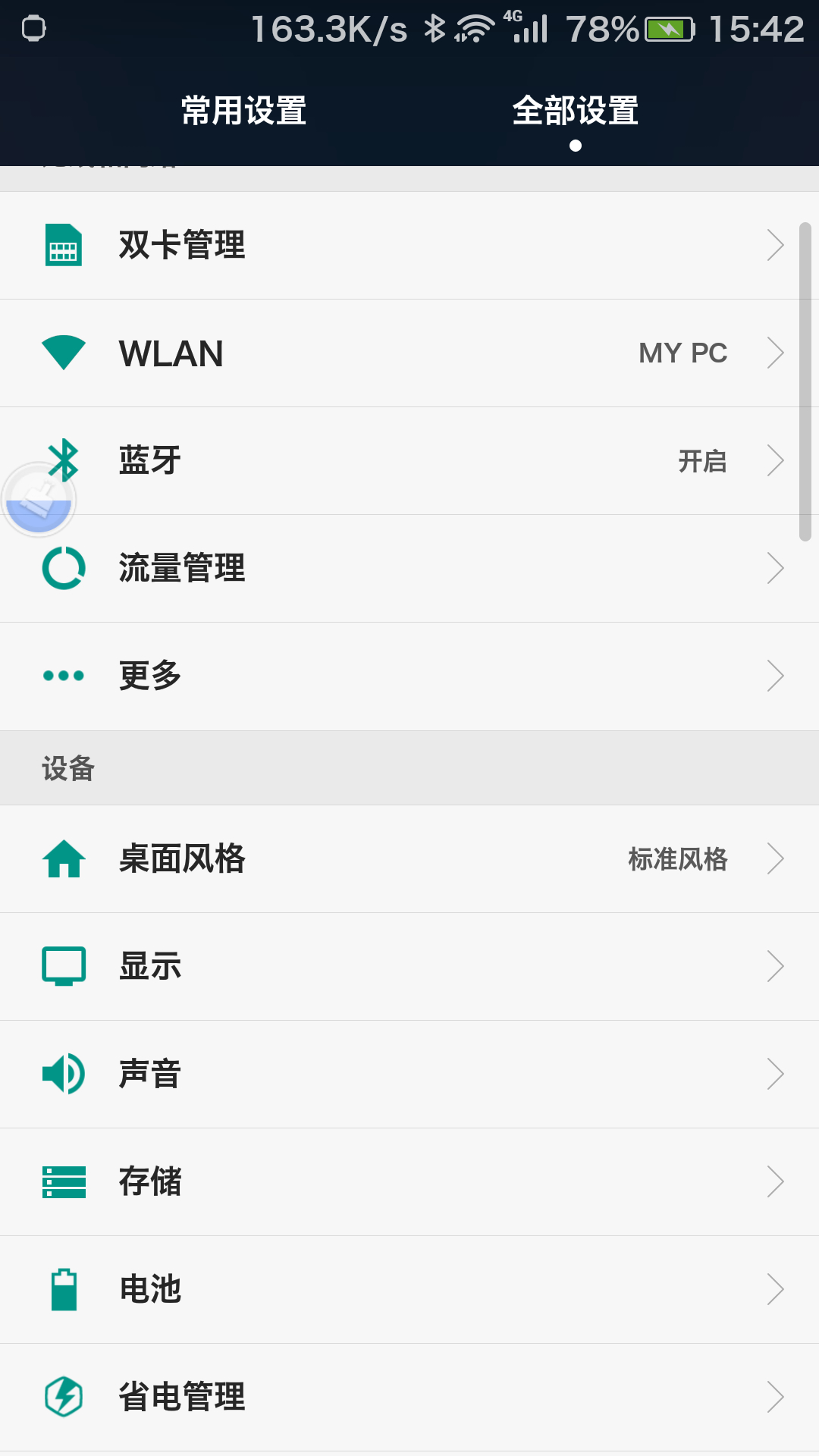The width and height of the screenshot is (819, 1456).
Task: Open 蓝牙 Bluetooth settings
Action: (409, 461)
